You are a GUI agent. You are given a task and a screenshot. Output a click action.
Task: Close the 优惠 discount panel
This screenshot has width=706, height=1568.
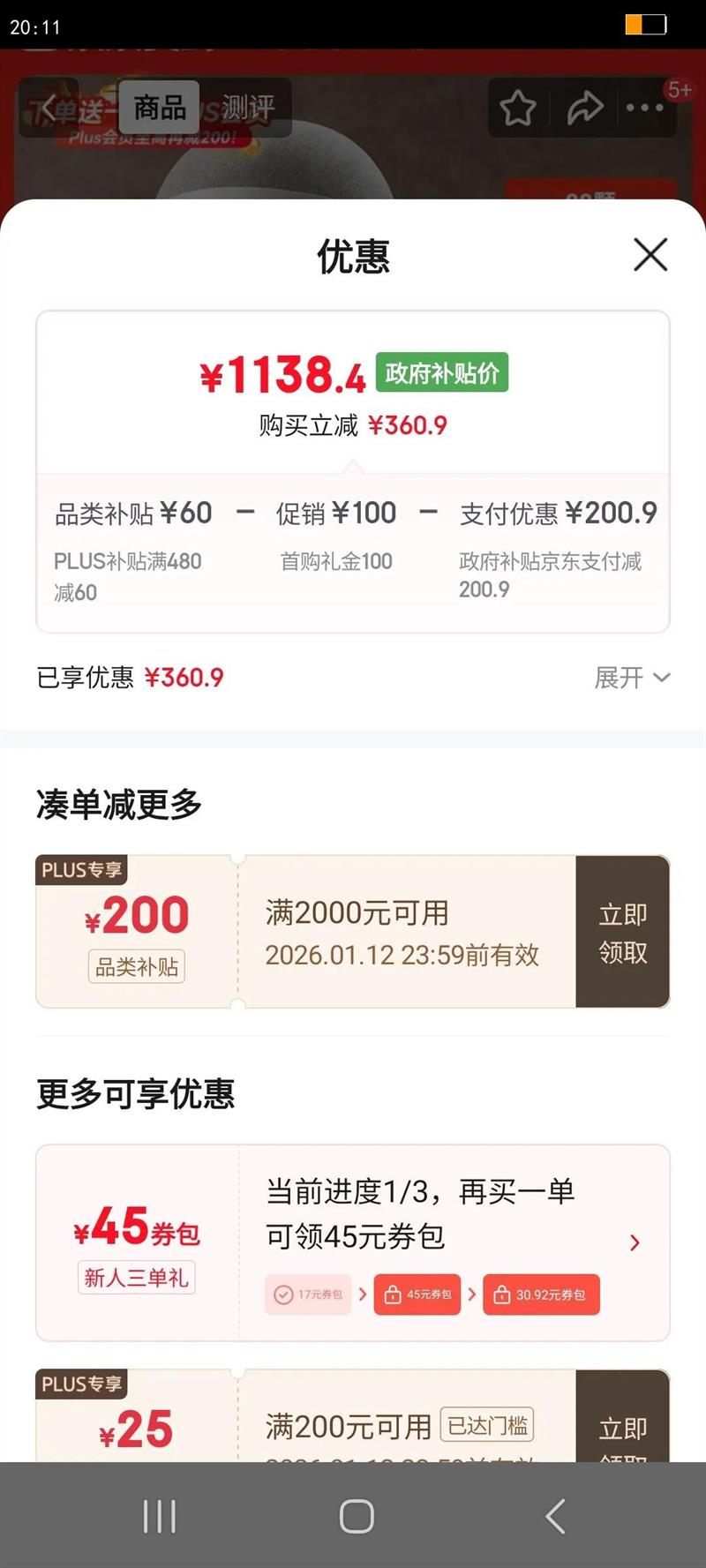pos(650,255)
